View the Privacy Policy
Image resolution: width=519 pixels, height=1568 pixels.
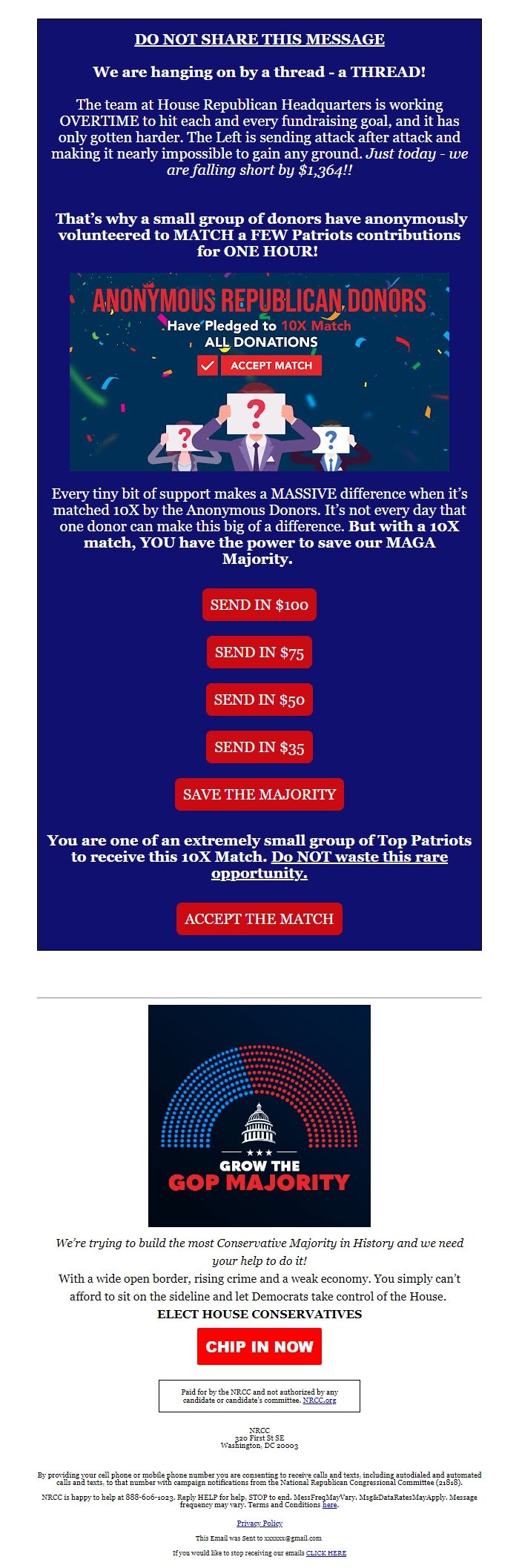(x=259, y=1523)
